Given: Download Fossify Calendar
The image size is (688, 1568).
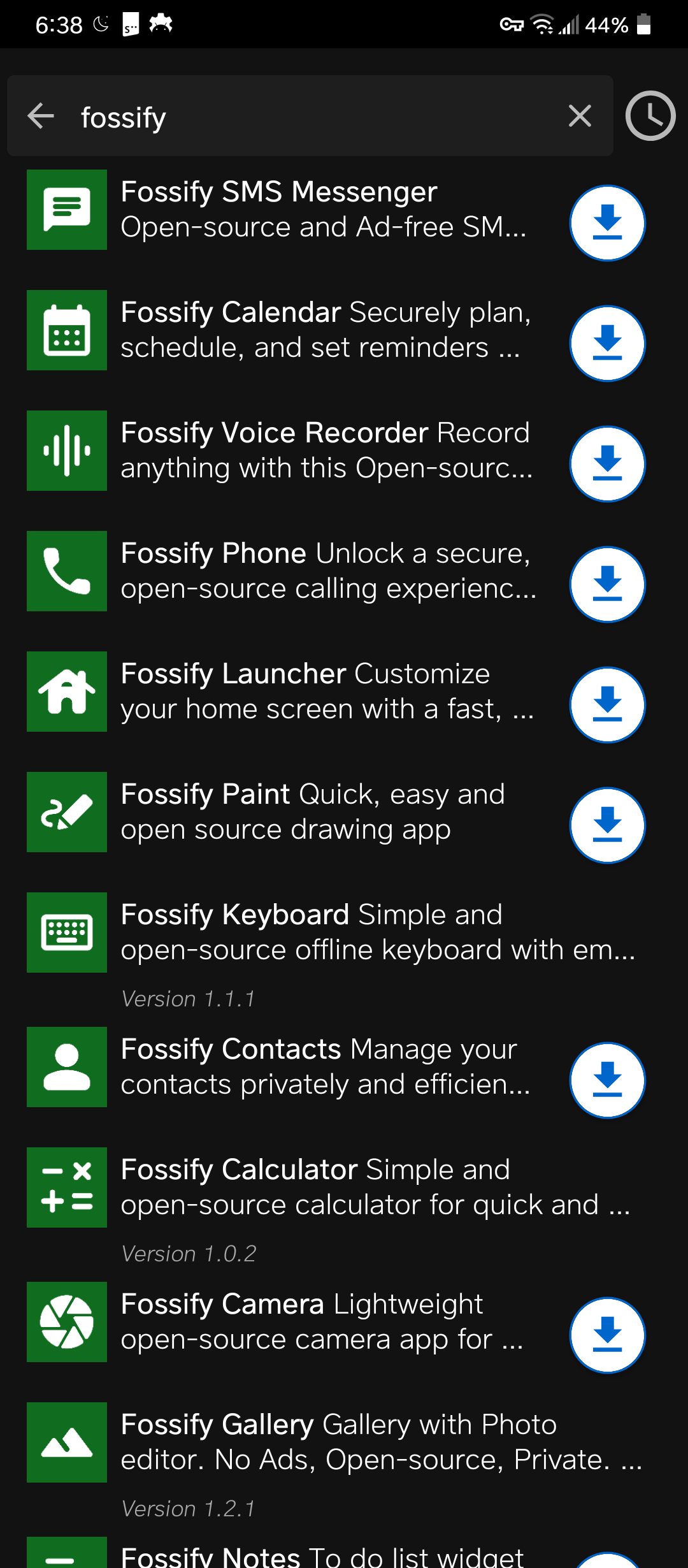Looking at the screenshot, I should (x=607, y=343).
